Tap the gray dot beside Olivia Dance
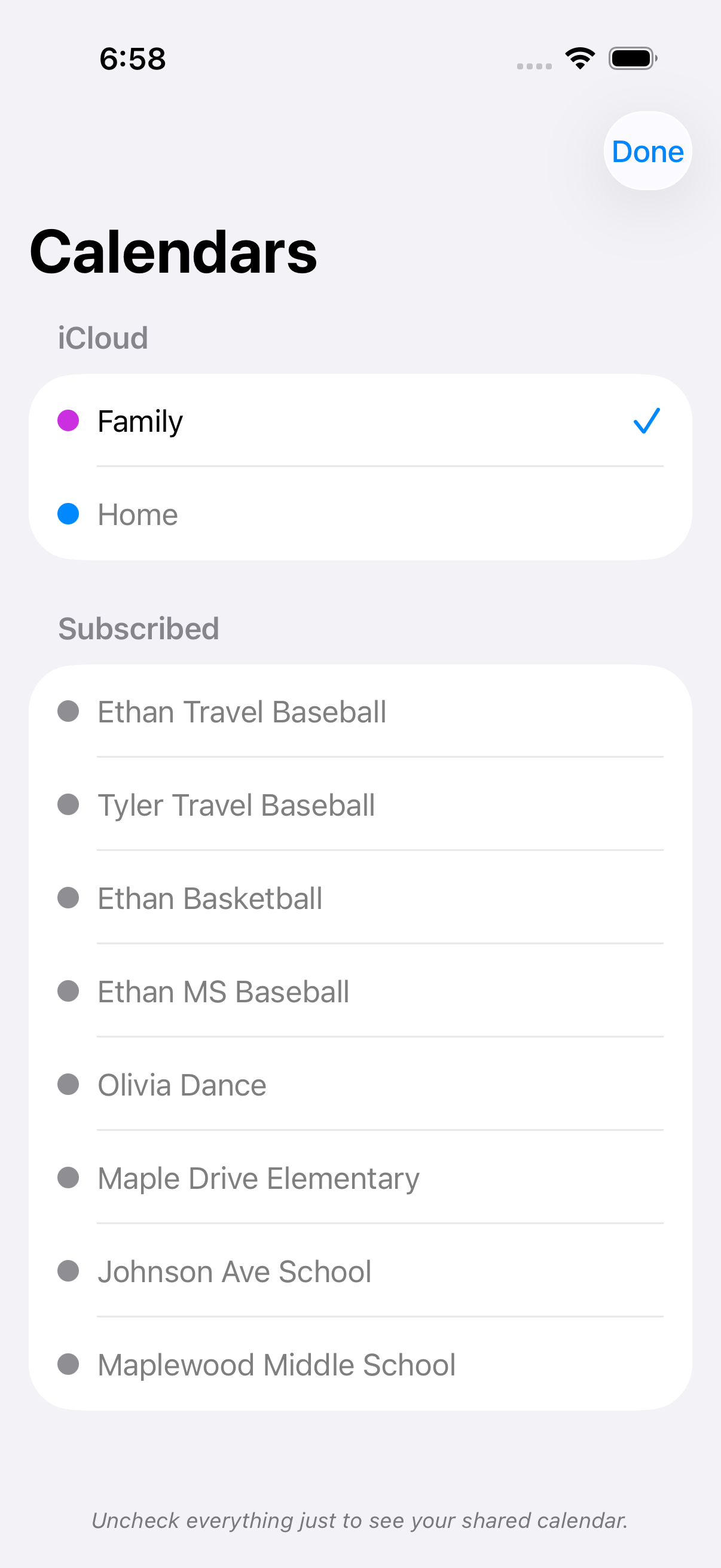 [x=69, y=1084]
